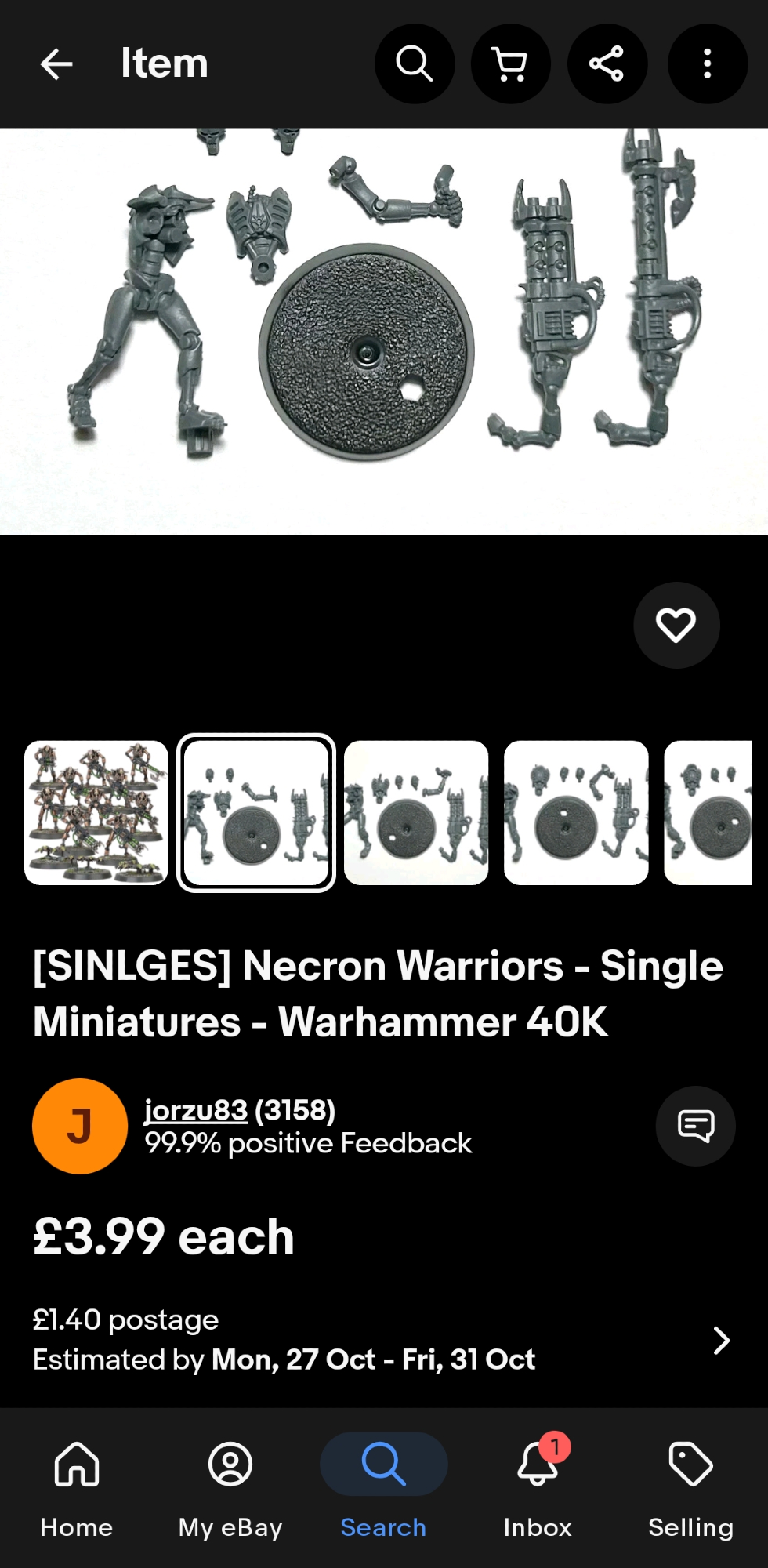Go back from the Item page
This screenshot has height=1568, width=768.
[x=56, y=64]
